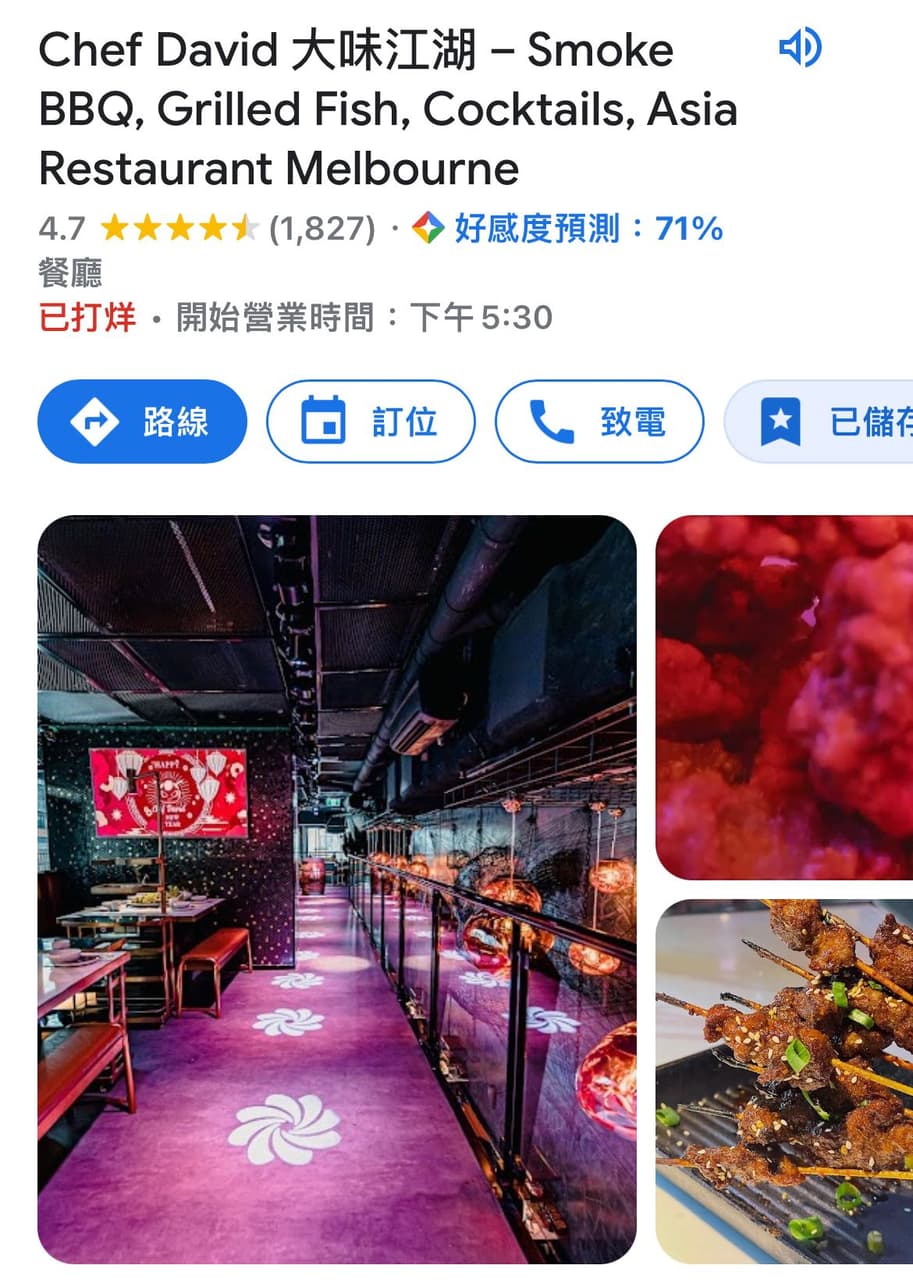Click the Google rainbow diamond icon

(x=430, y=229)
